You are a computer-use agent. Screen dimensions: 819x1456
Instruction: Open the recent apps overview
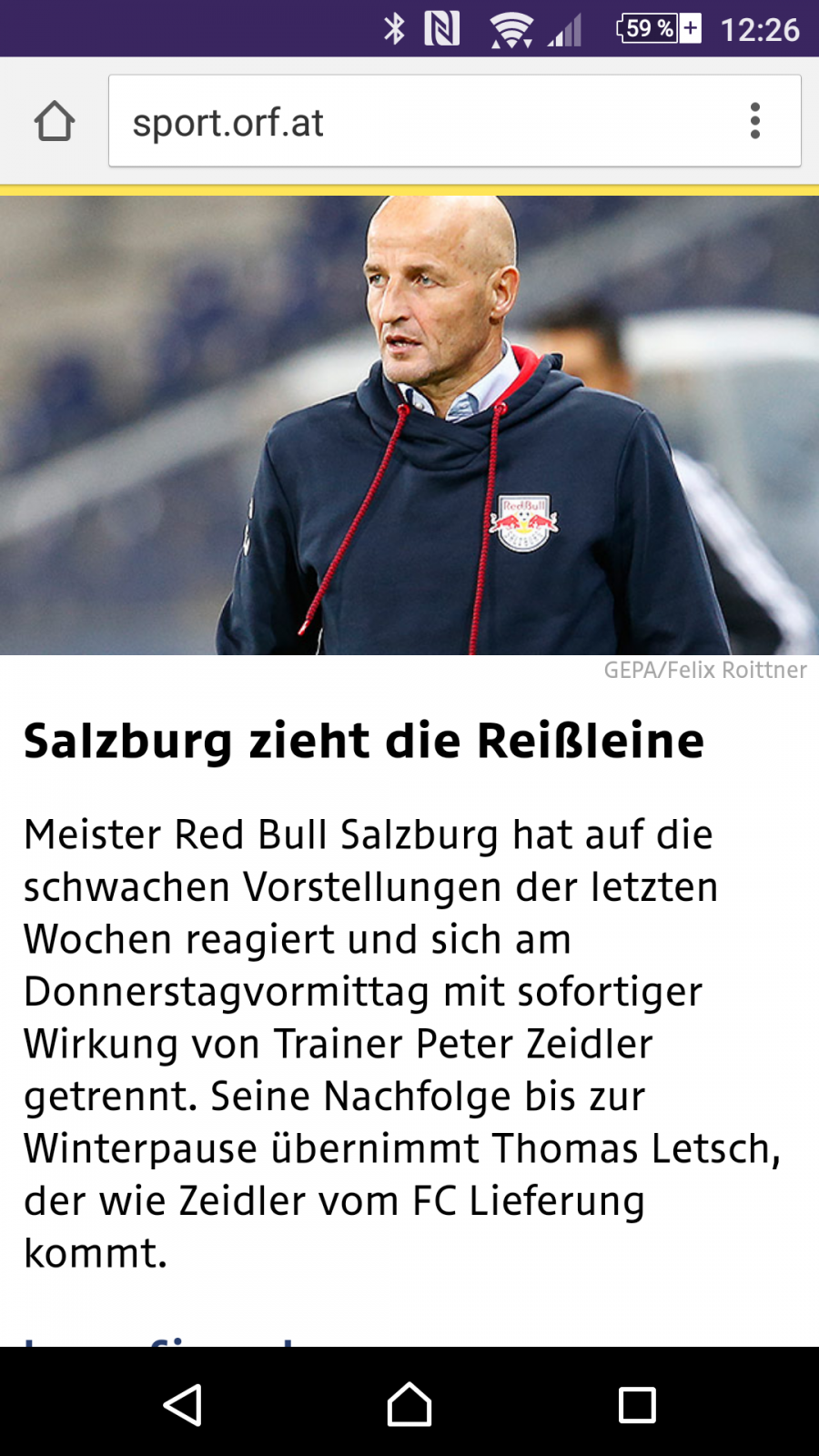[637, 1404]
